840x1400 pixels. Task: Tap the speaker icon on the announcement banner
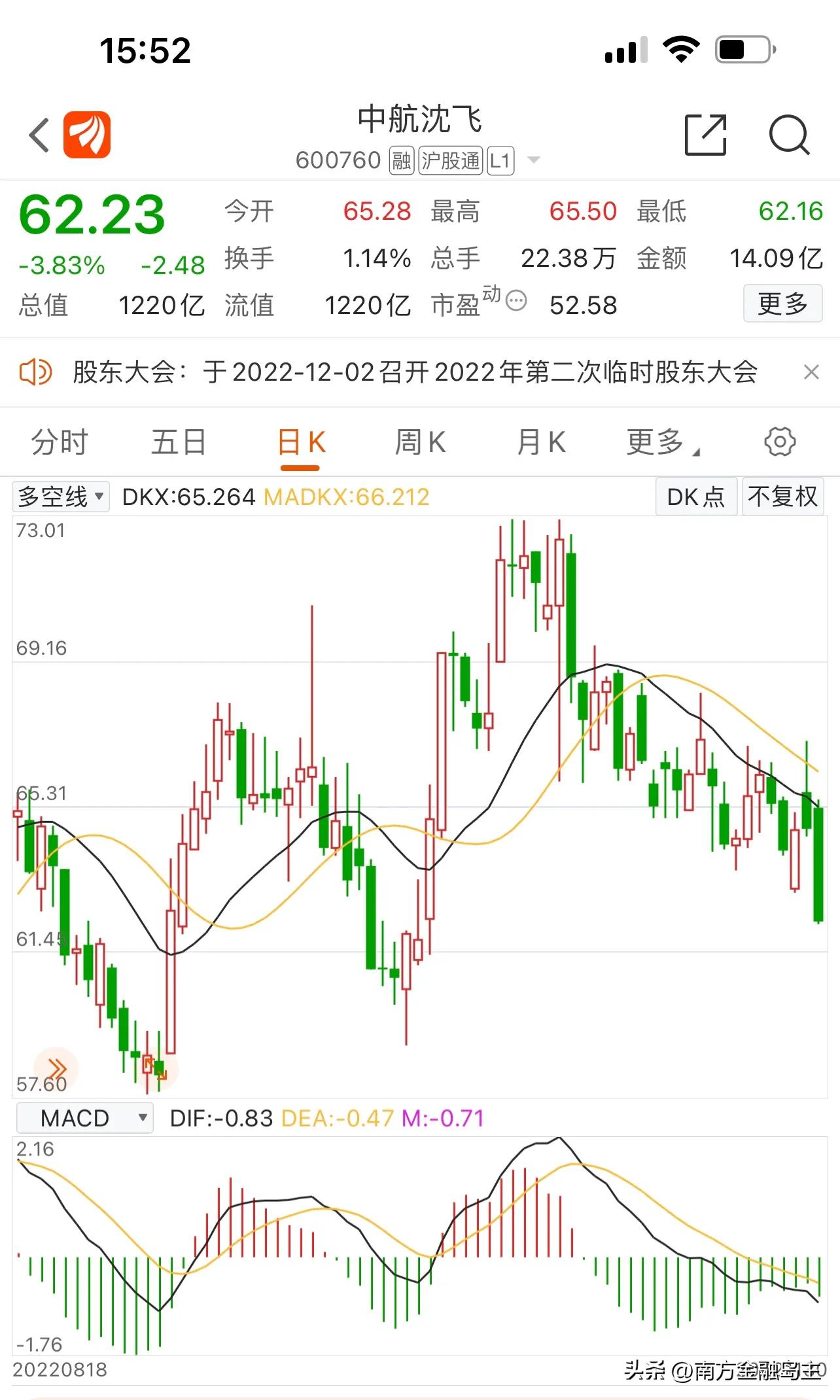35,372
